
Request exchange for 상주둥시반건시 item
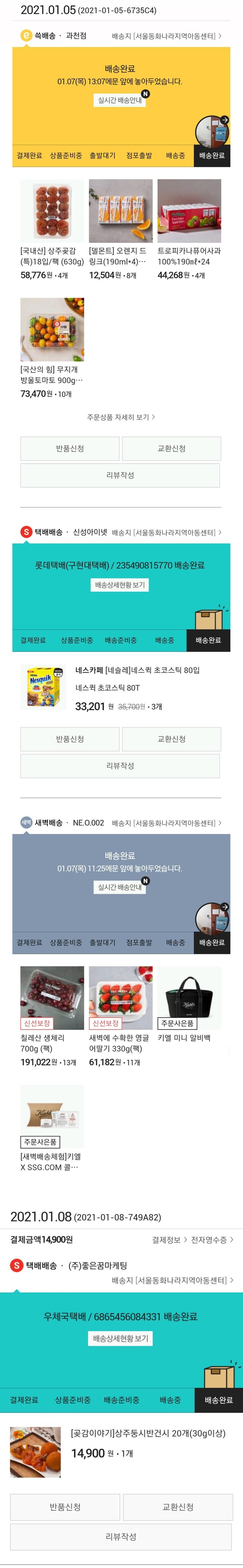point(178,1507)
